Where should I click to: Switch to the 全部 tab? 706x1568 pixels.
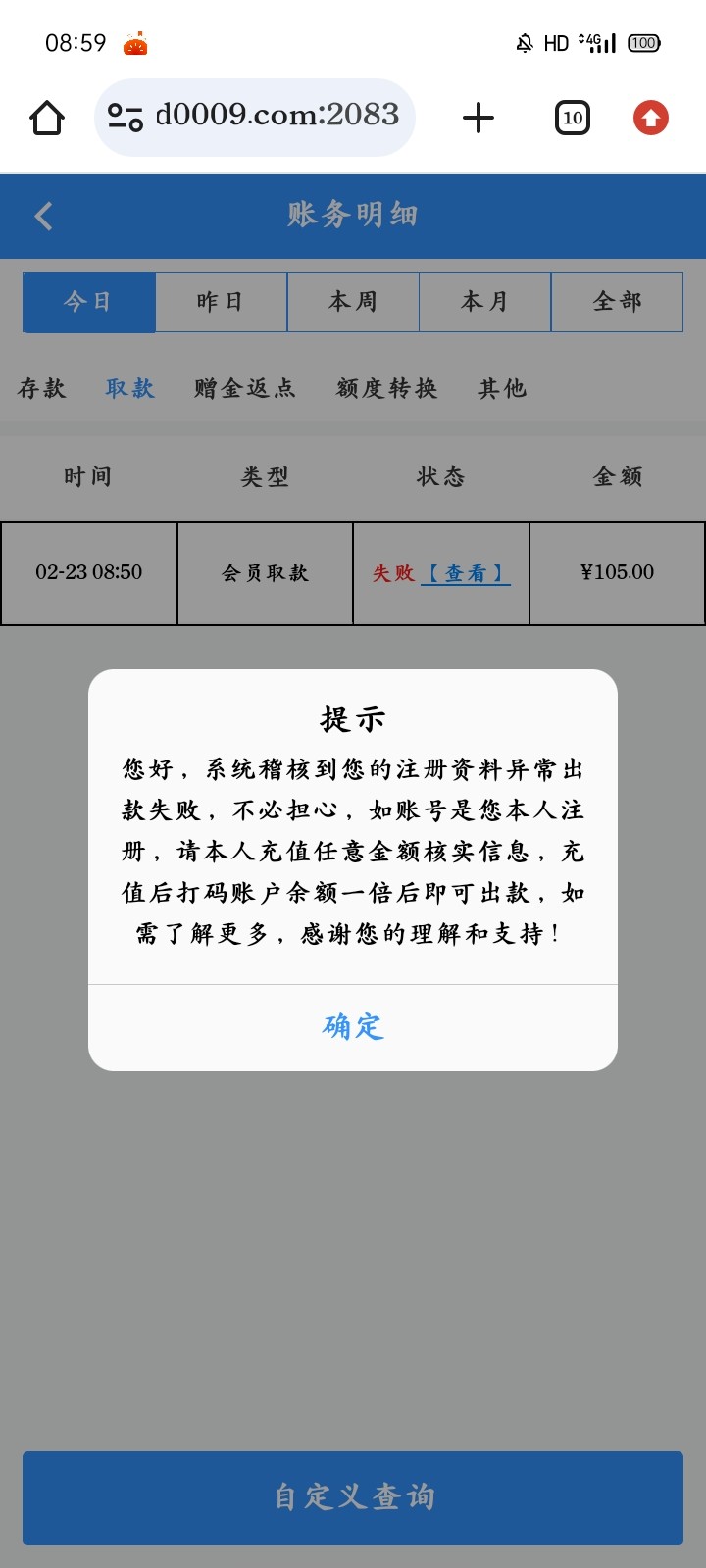click(x=617, y=302)
